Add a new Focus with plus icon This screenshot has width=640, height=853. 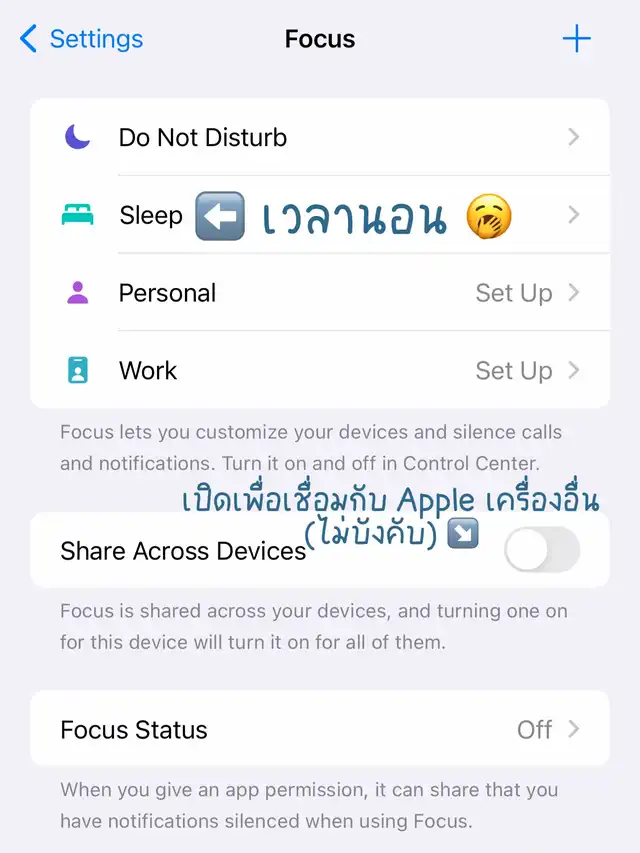[576, 39]
